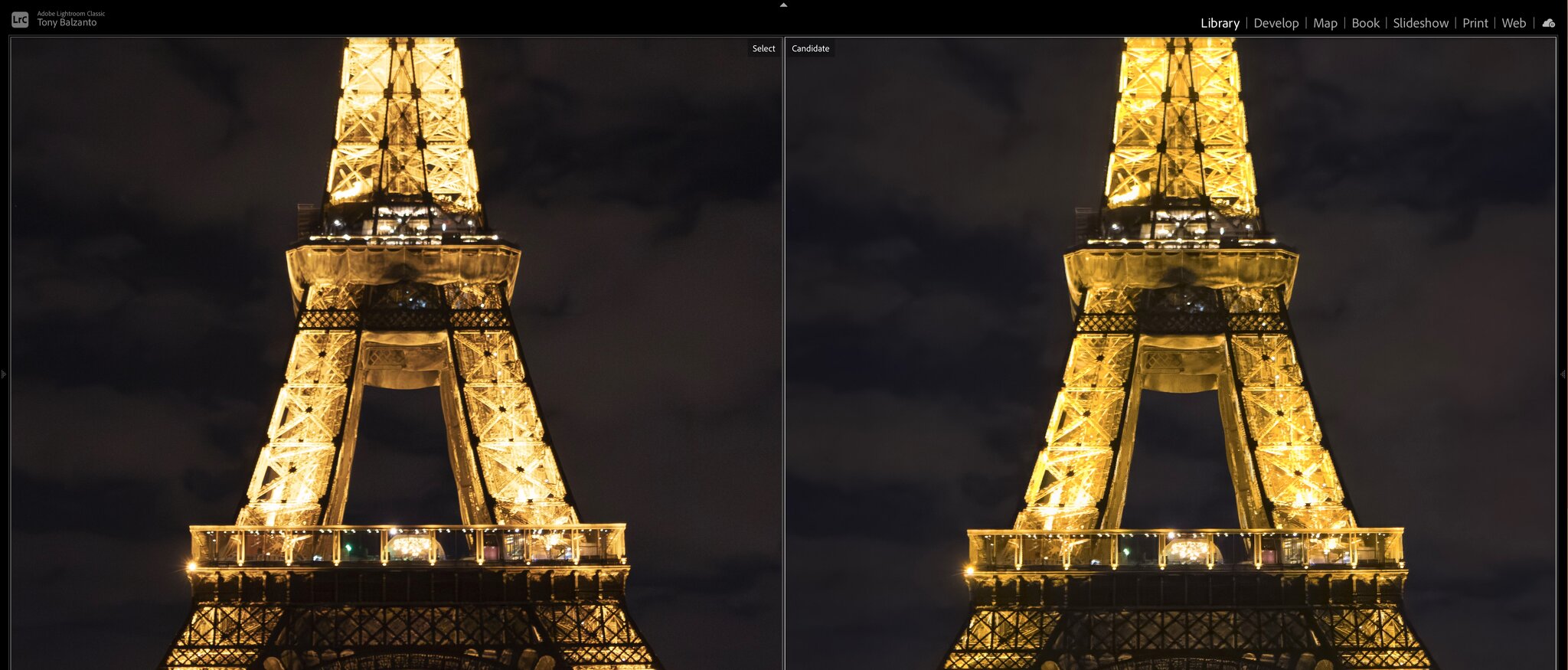Screen dimensions: 1568x670
Task: Expand the right side panel
Action: point(1563,374)
